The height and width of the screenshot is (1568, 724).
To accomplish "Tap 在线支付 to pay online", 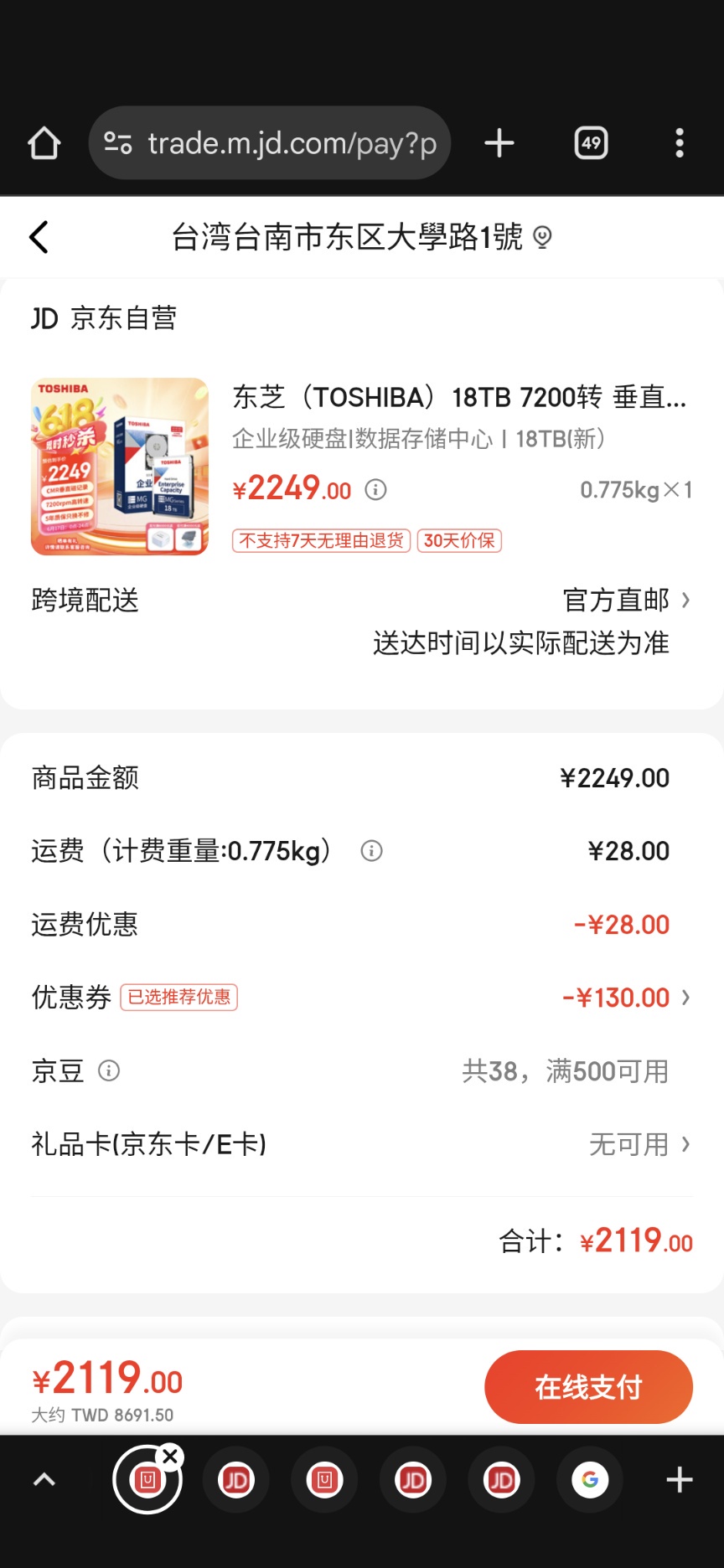I will pos(588,1387).
